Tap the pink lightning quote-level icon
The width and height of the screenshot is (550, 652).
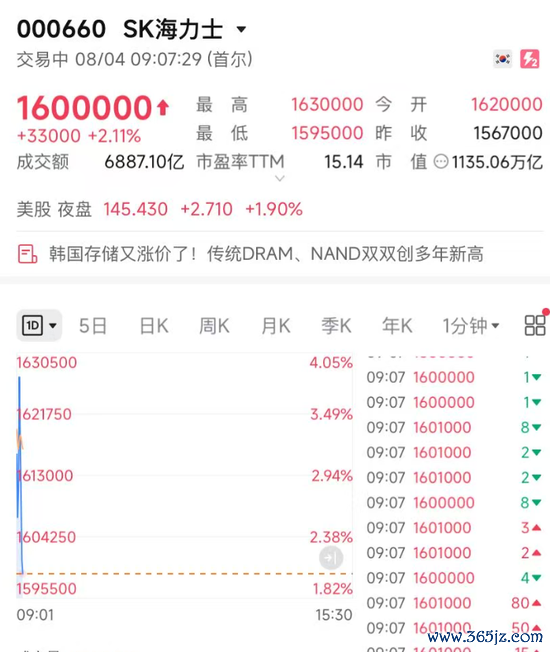pyautogui.click(x=530, y=59)
